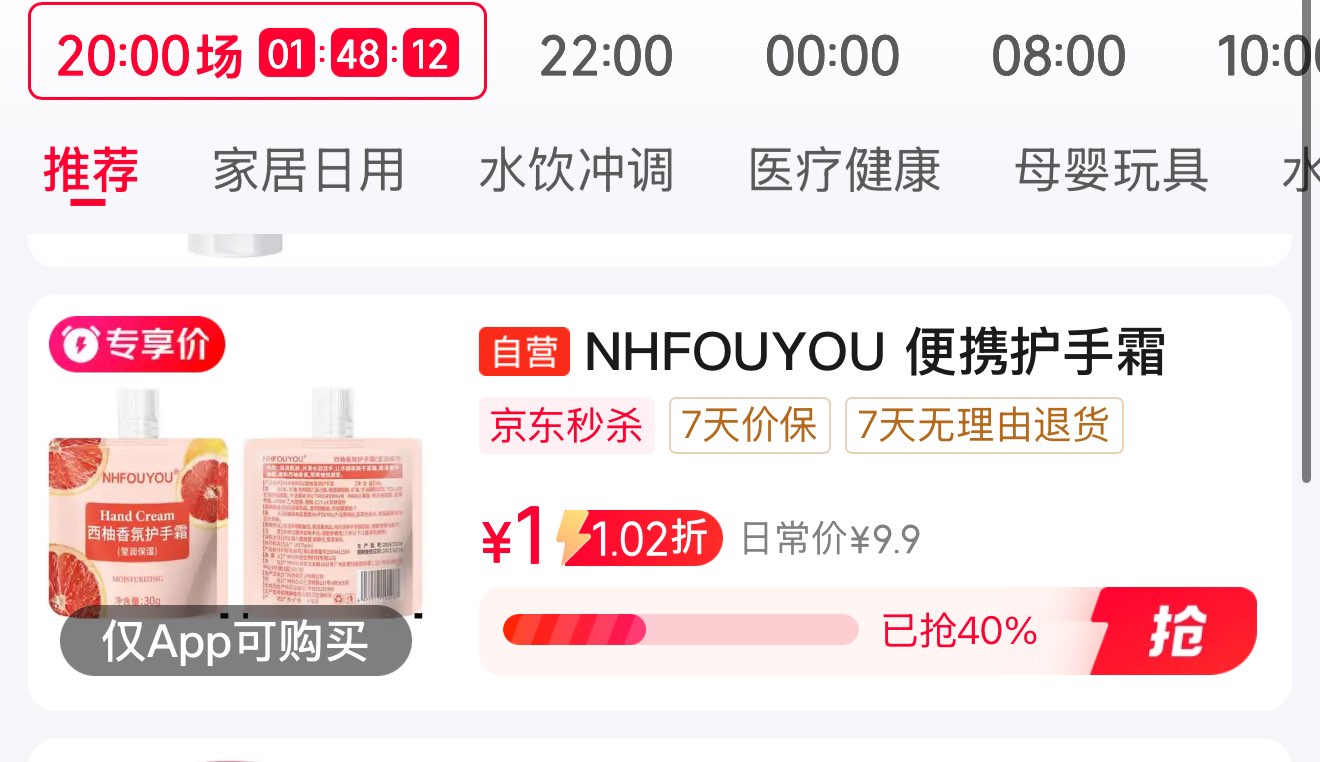
Task: Switch to the 22:00 session
Action: pyautogui.click(x=606, y=56)
